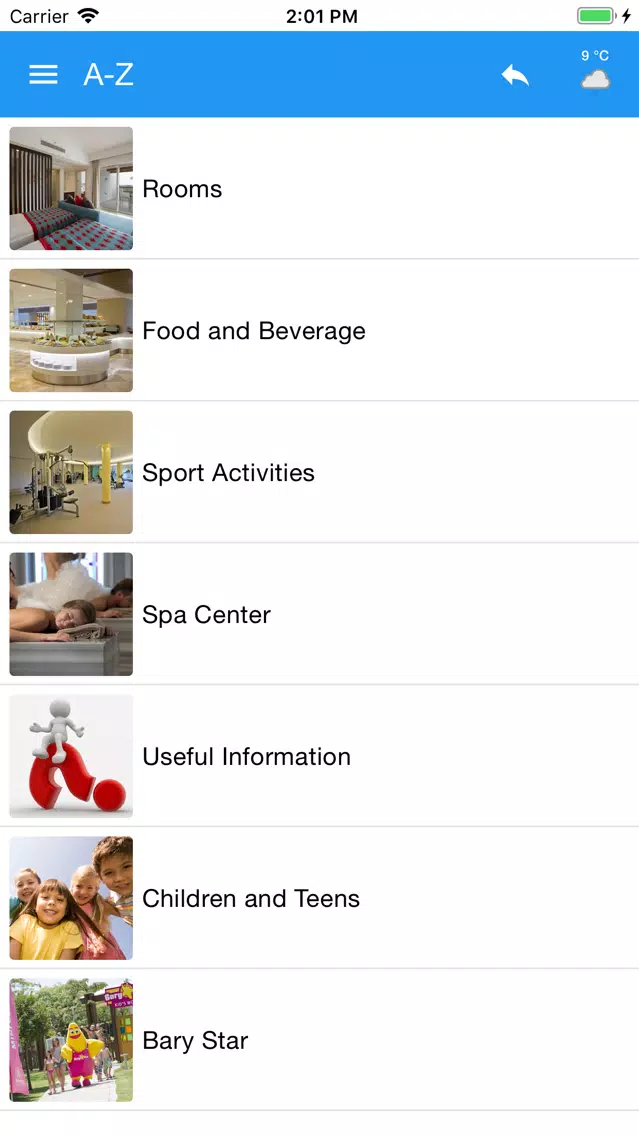Image resolution: width=639 pixels, height=1136 pixels.
Task: Select the Bary Star row
Action: tap(320, 1040)
